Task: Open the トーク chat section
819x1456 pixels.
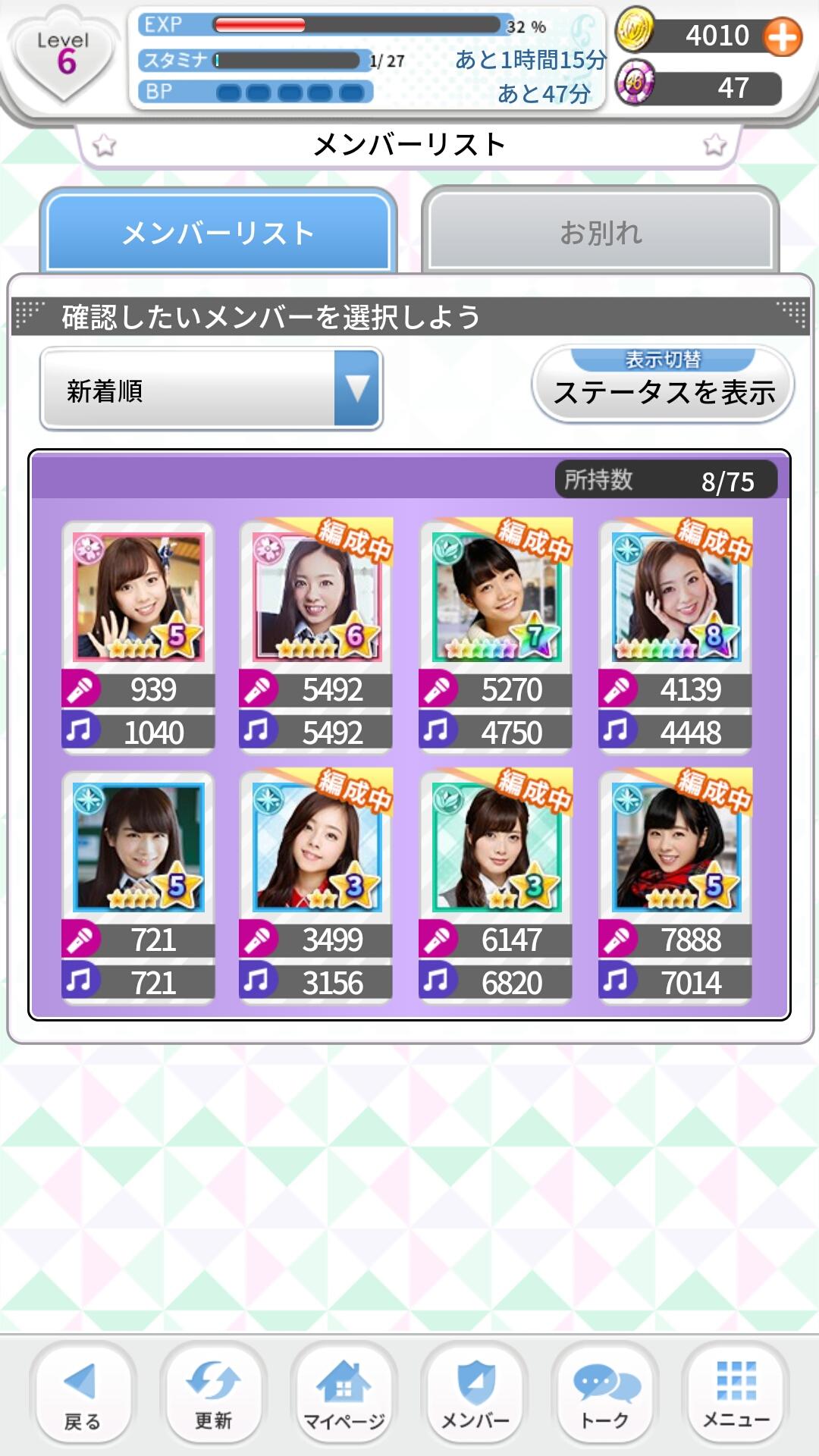Action: [605, 1395]
